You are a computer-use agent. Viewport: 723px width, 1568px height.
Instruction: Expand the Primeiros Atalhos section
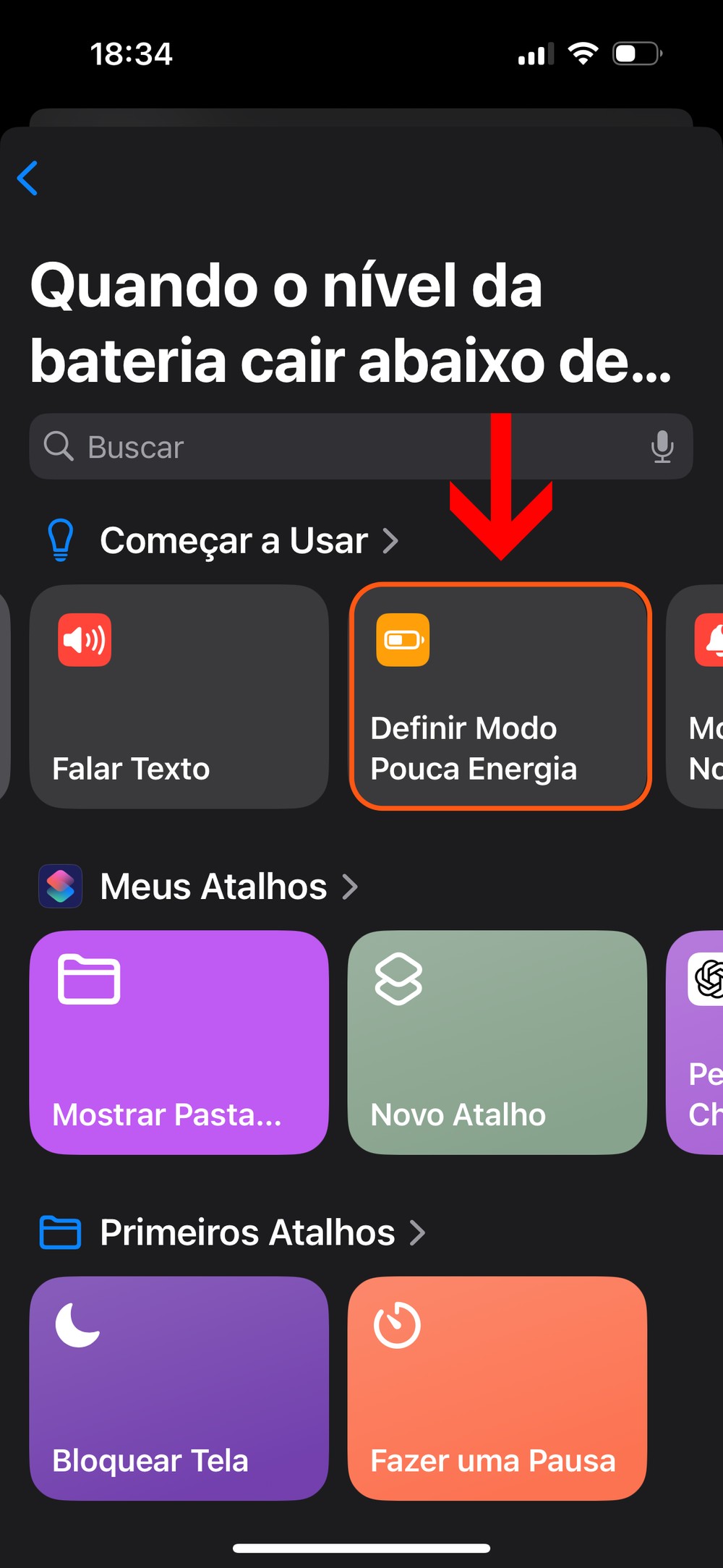(262, 1232)
